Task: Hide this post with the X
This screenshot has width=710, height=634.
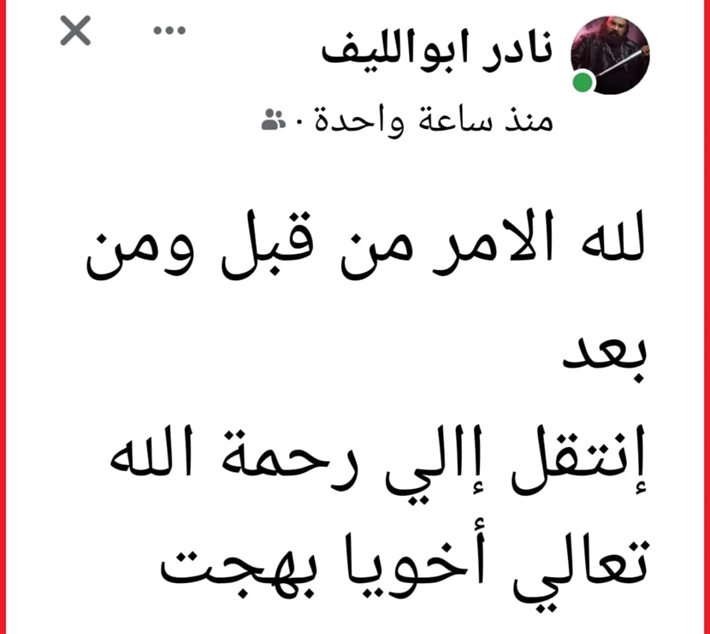Action: tap(75, 33)
